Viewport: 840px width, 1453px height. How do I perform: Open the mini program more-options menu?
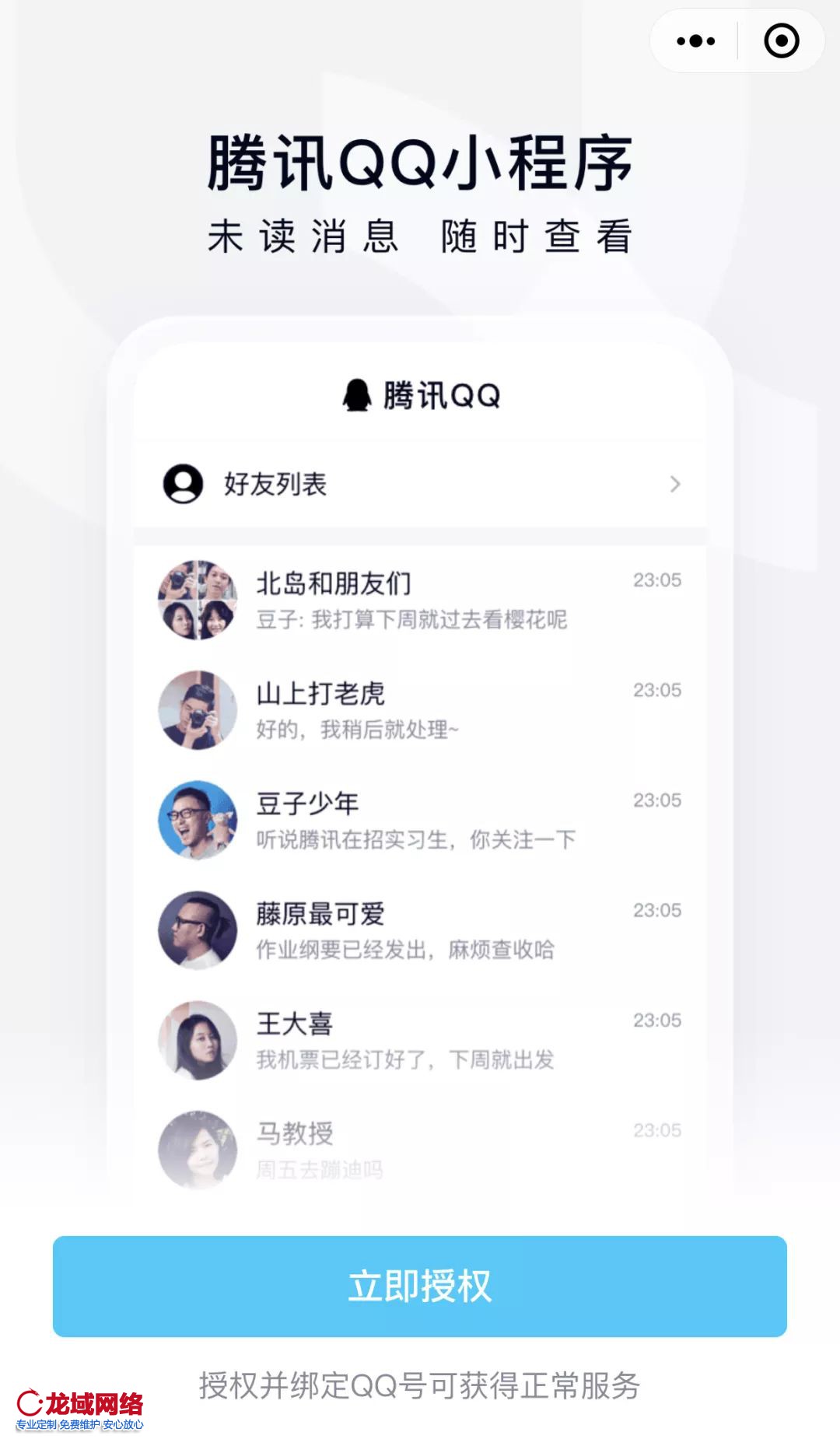point(695,41)
